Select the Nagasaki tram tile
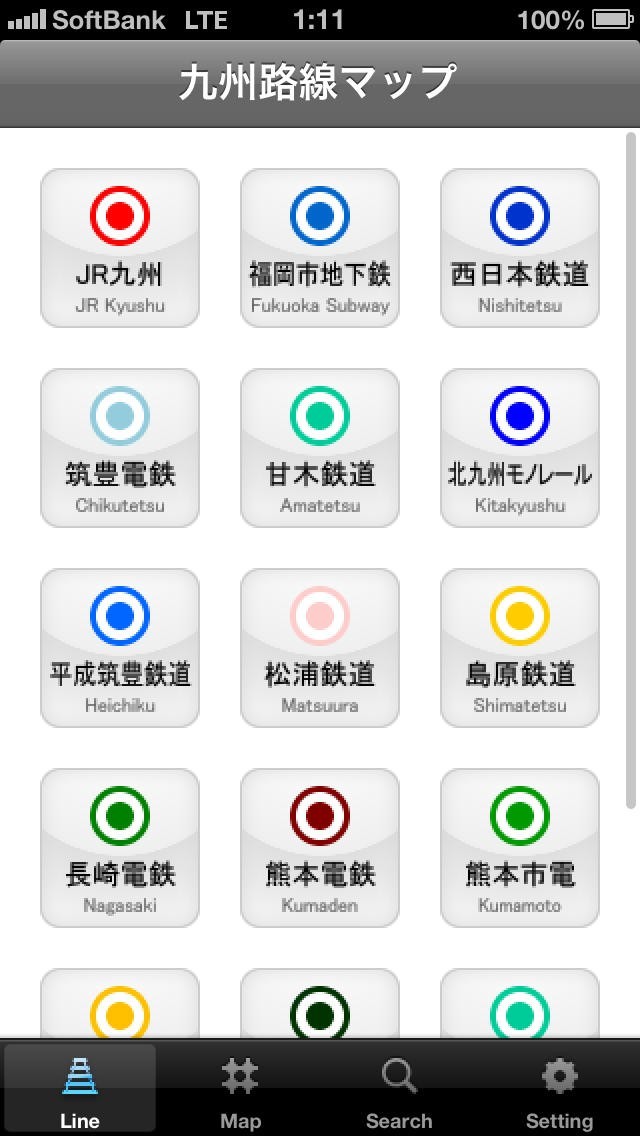Viewport: 640px width, 1136px height. pos(120,847)
